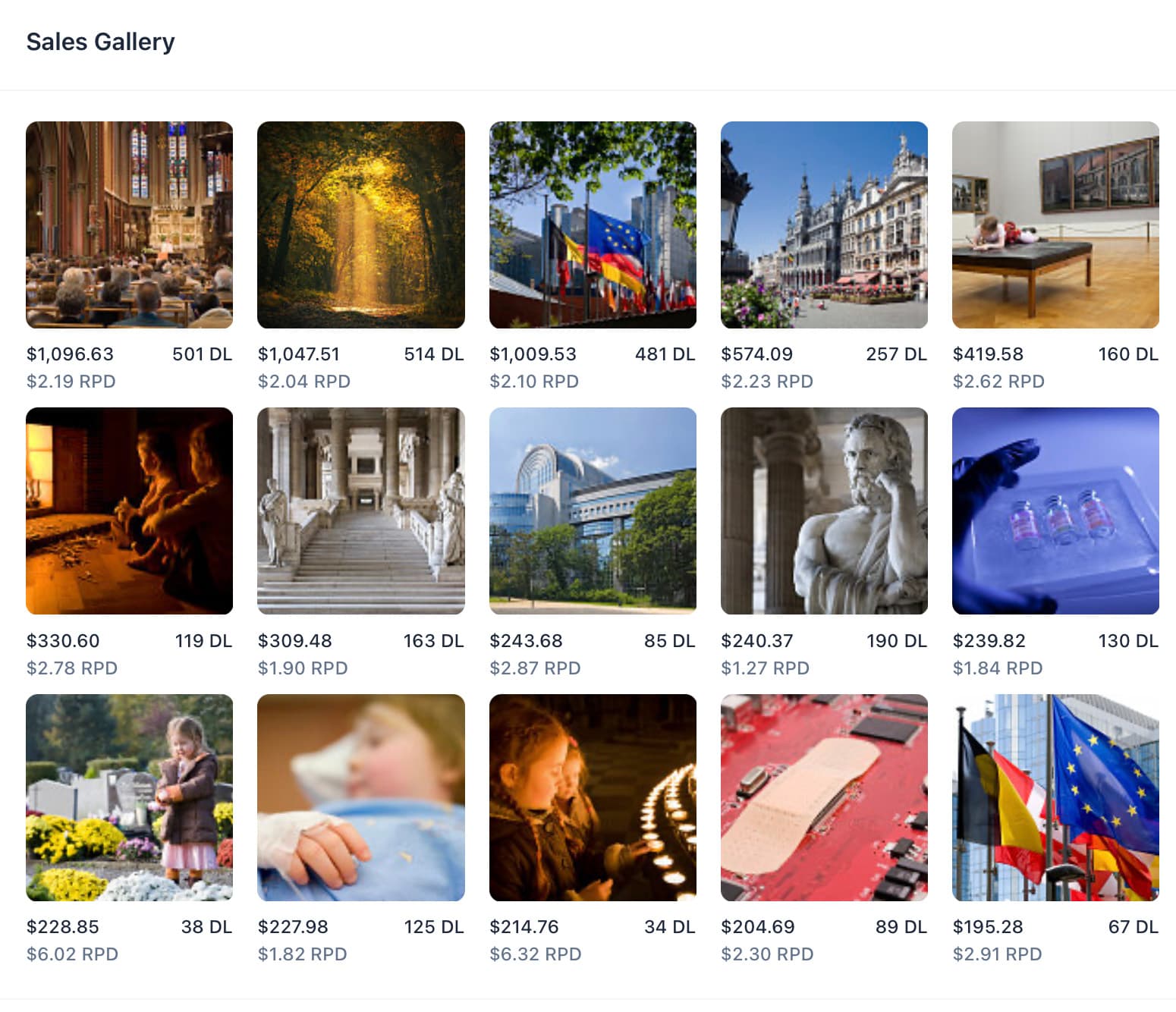This screenshot has height=1012, width=1176.
Task: Open the circuit board bandage photo
Action: pos(824,797)
